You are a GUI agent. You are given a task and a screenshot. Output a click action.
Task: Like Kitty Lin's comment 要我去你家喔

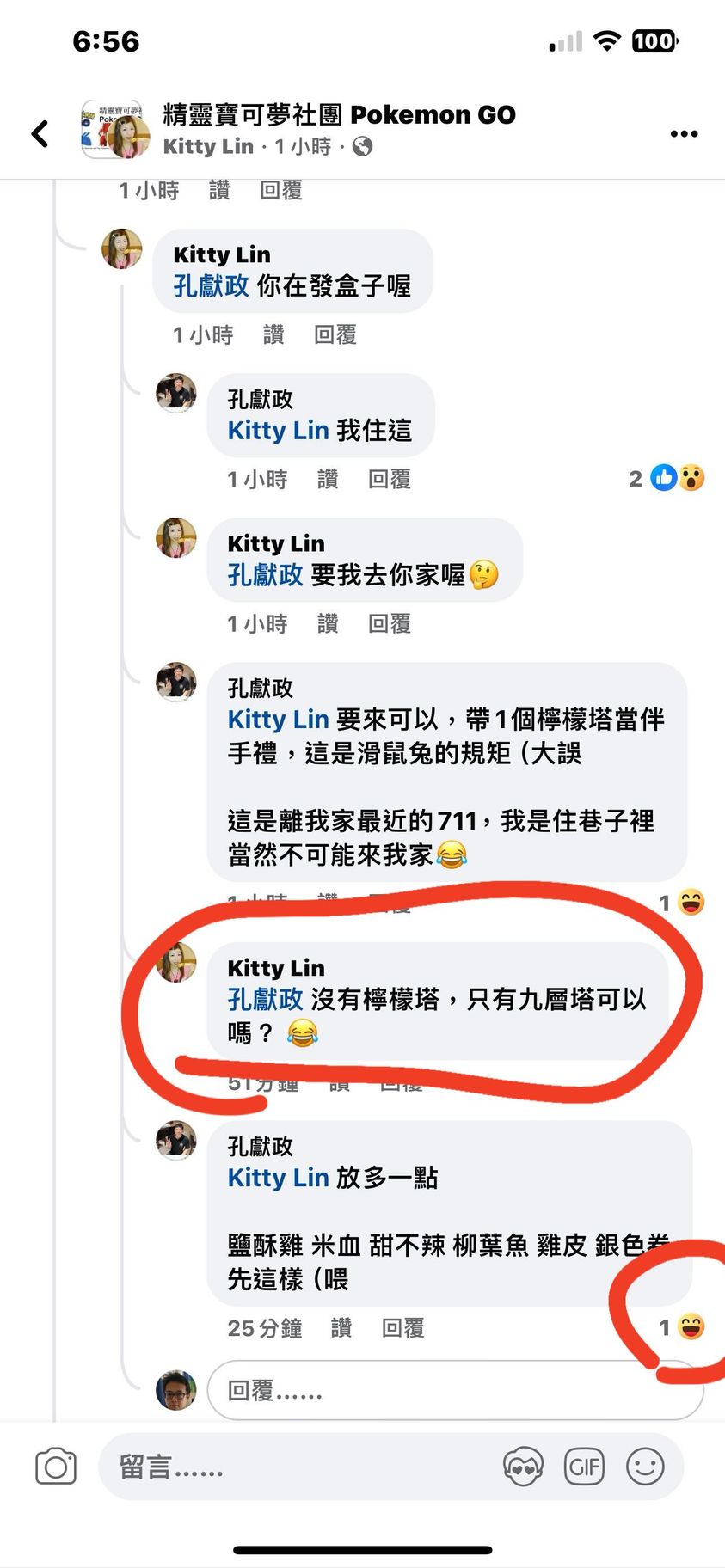328,624
